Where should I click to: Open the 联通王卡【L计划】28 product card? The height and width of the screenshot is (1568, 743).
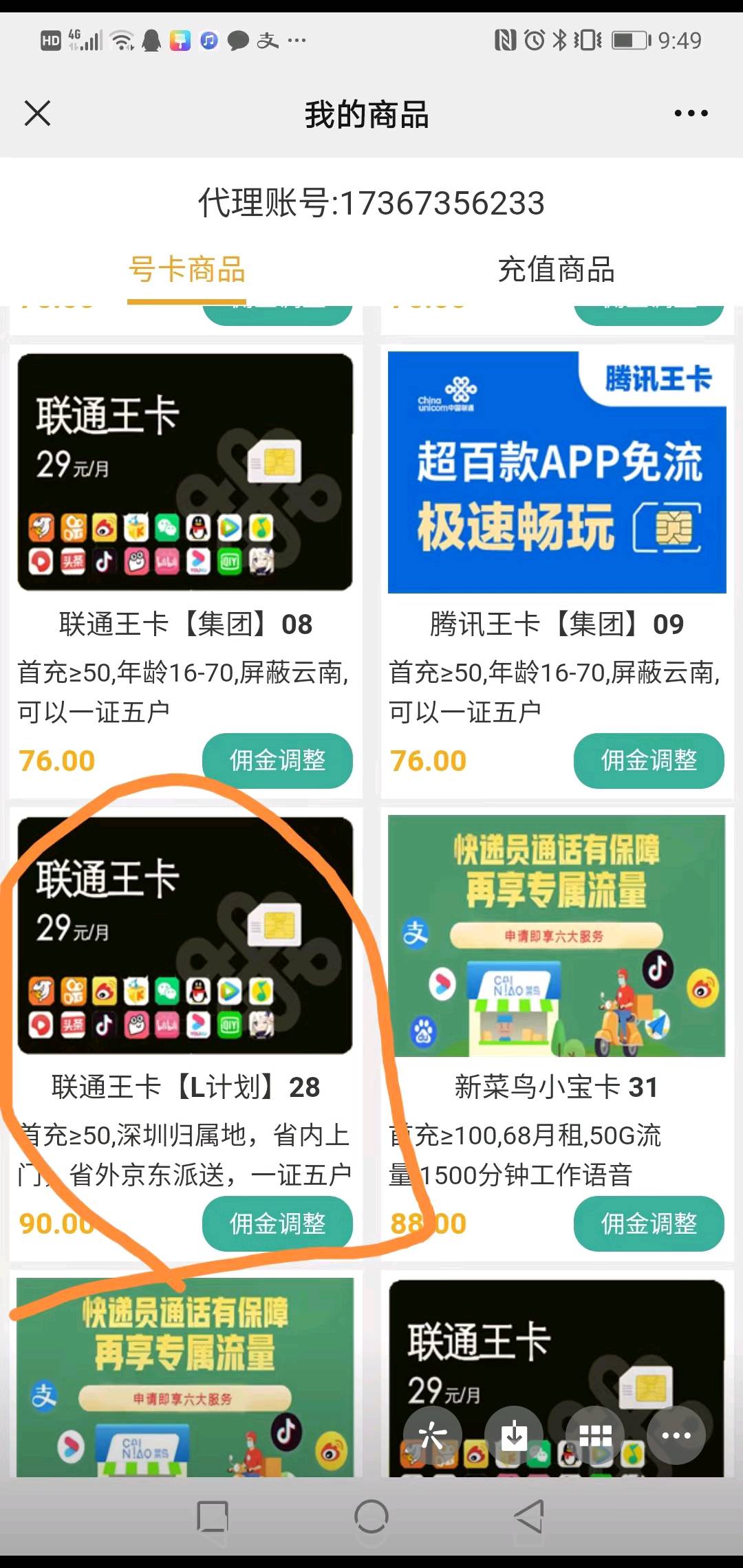pyautogui.click(x=185, y=936)
